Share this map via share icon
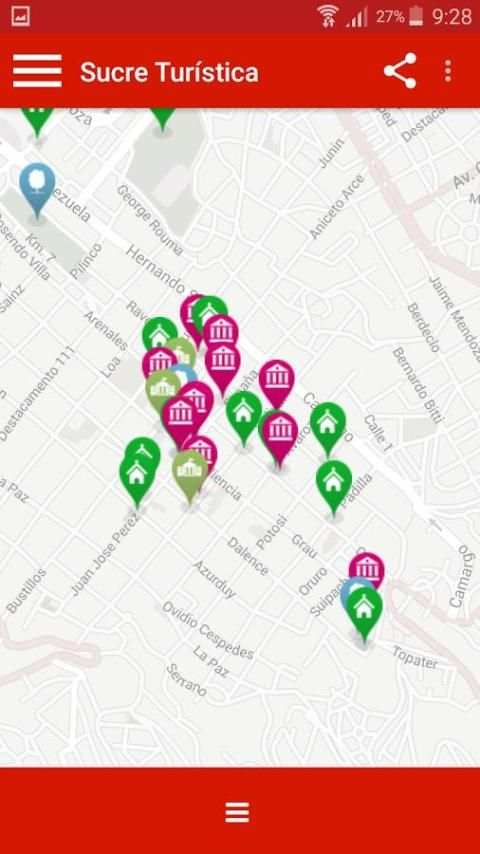 400,71
